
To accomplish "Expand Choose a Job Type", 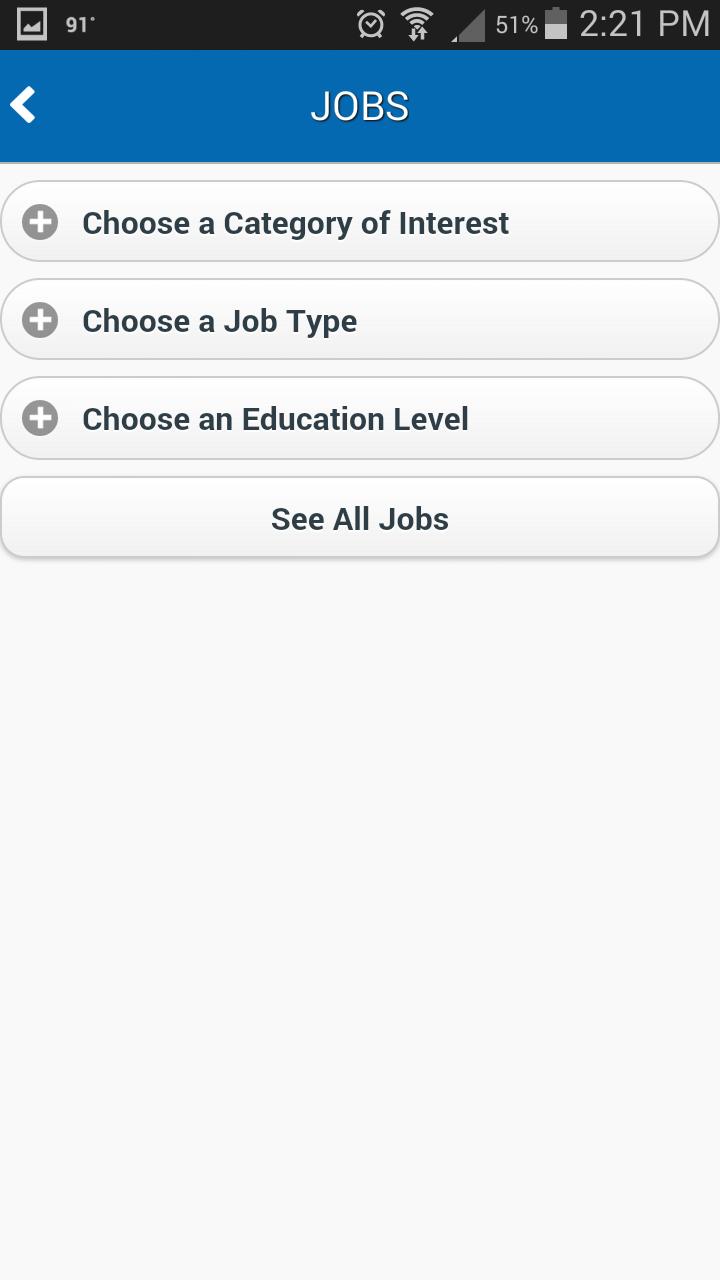I will tap(359, 320).
